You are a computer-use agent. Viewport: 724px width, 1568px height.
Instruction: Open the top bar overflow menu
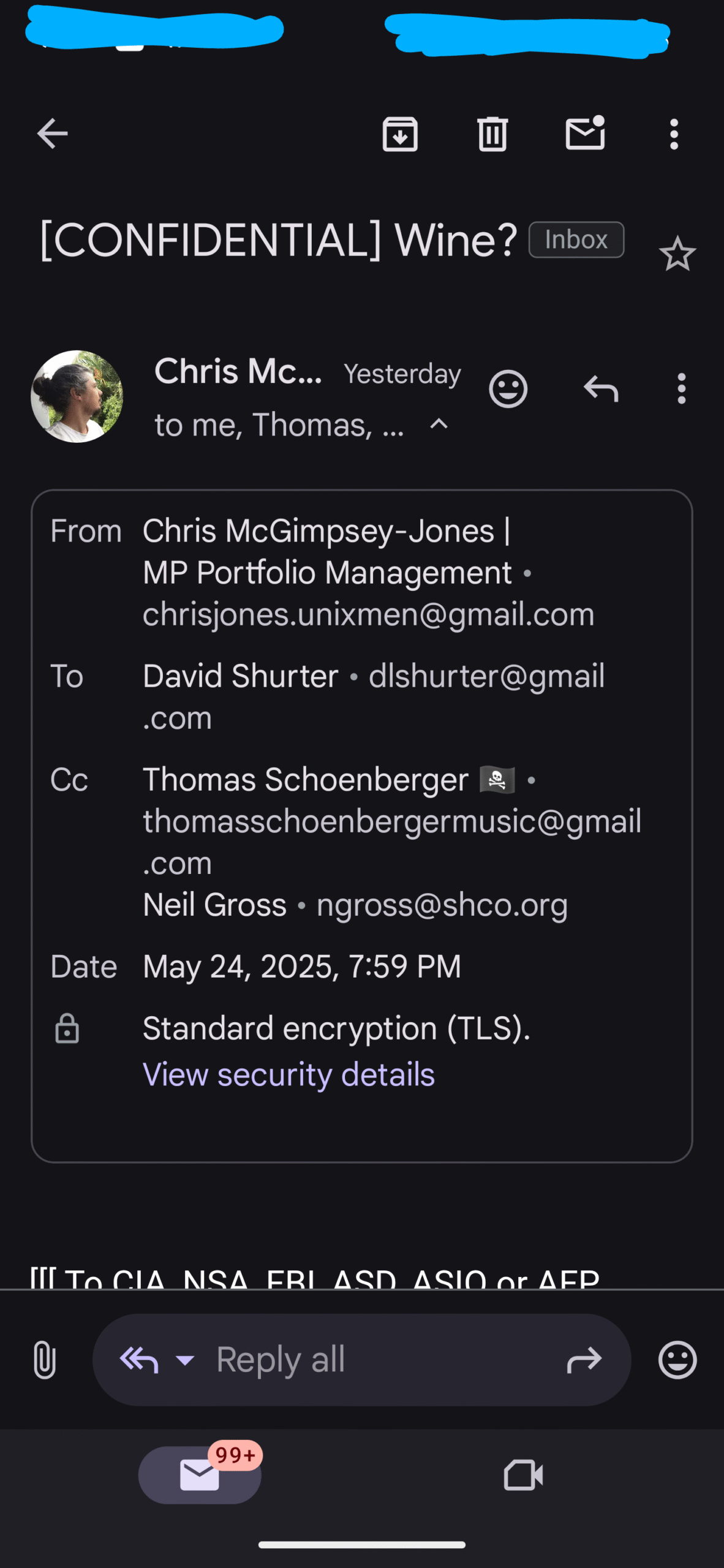coord(674,134)
